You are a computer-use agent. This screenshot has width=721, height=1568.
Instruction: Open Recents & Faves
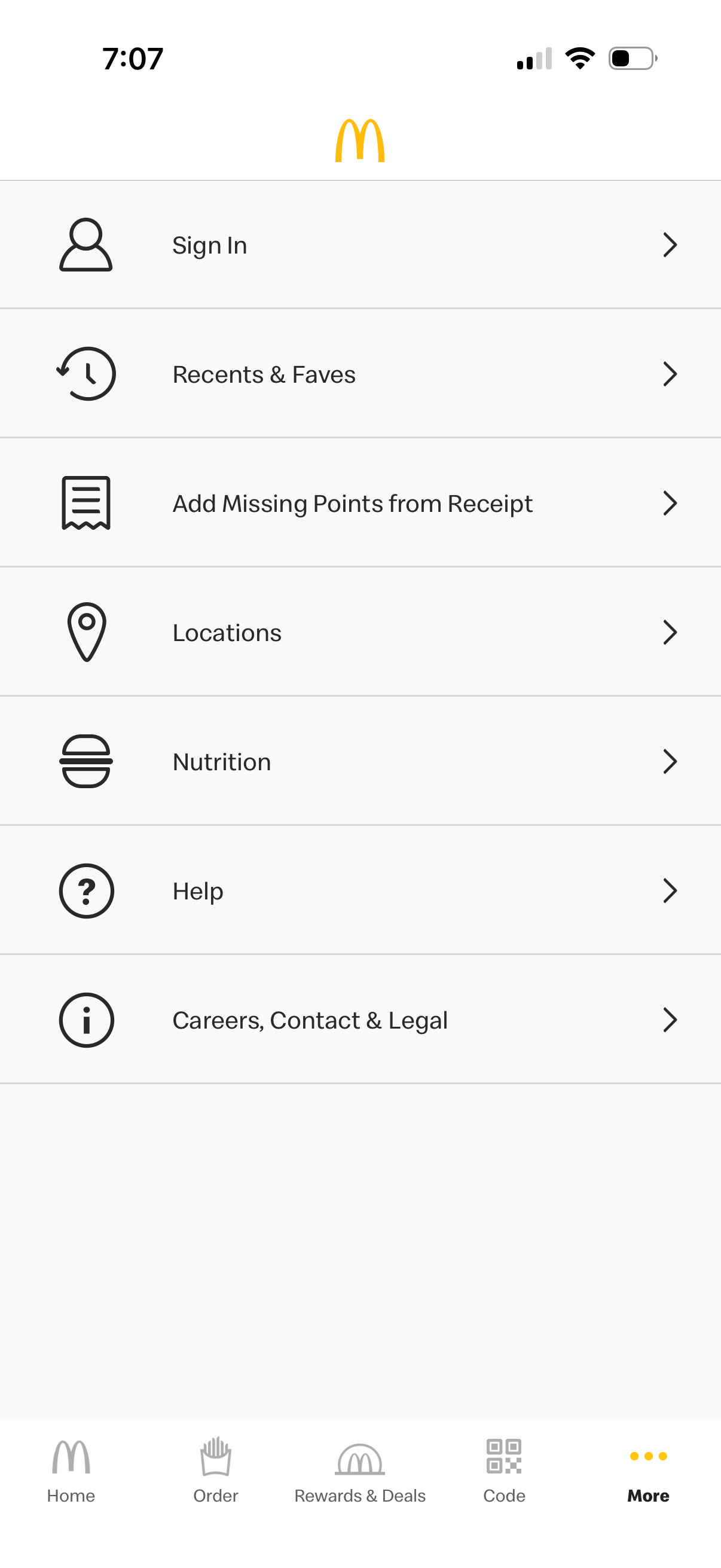(360, 374)
